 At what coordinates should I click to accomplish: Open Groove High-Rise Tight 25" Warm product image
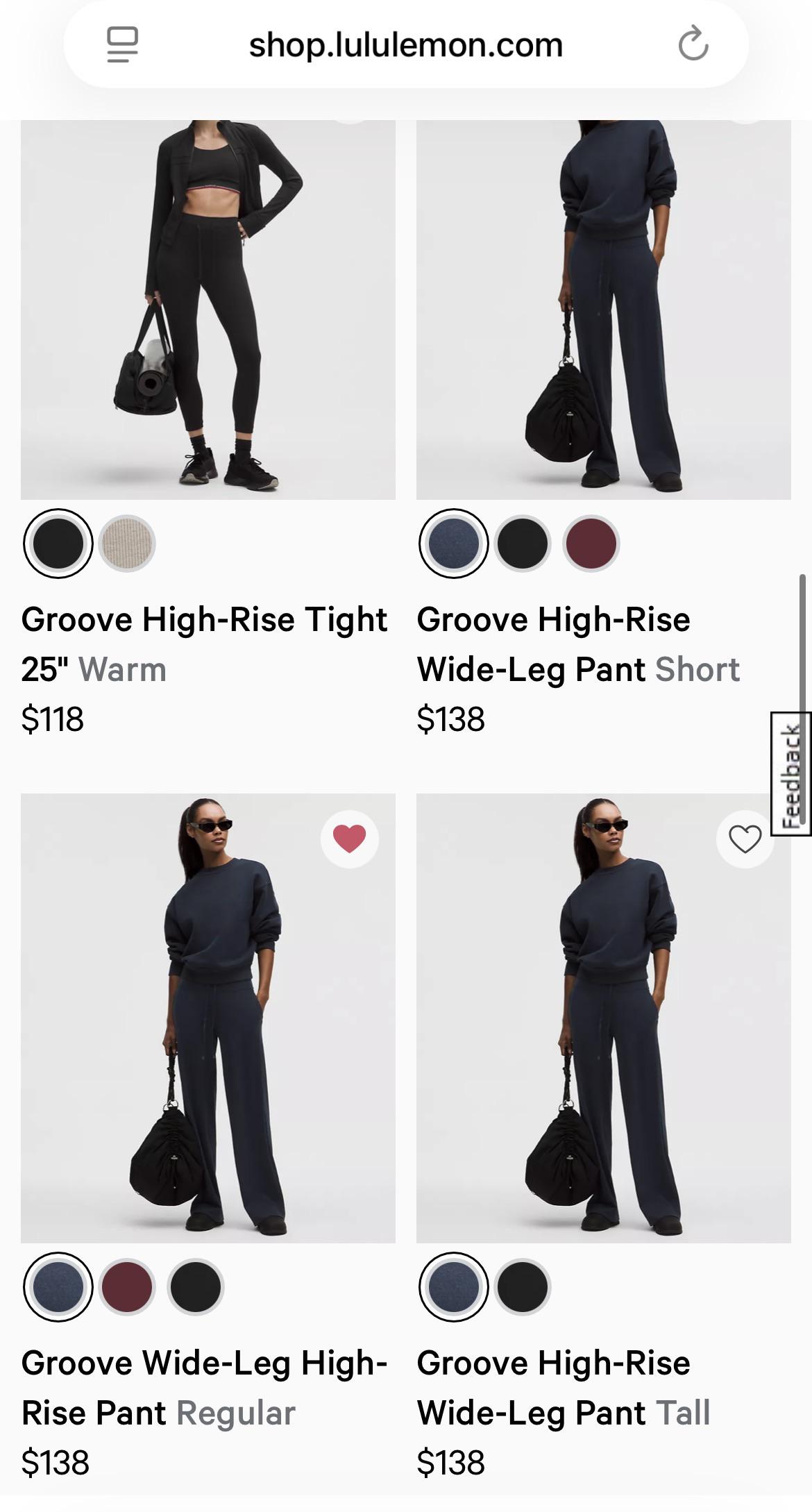tap(208, 309)
